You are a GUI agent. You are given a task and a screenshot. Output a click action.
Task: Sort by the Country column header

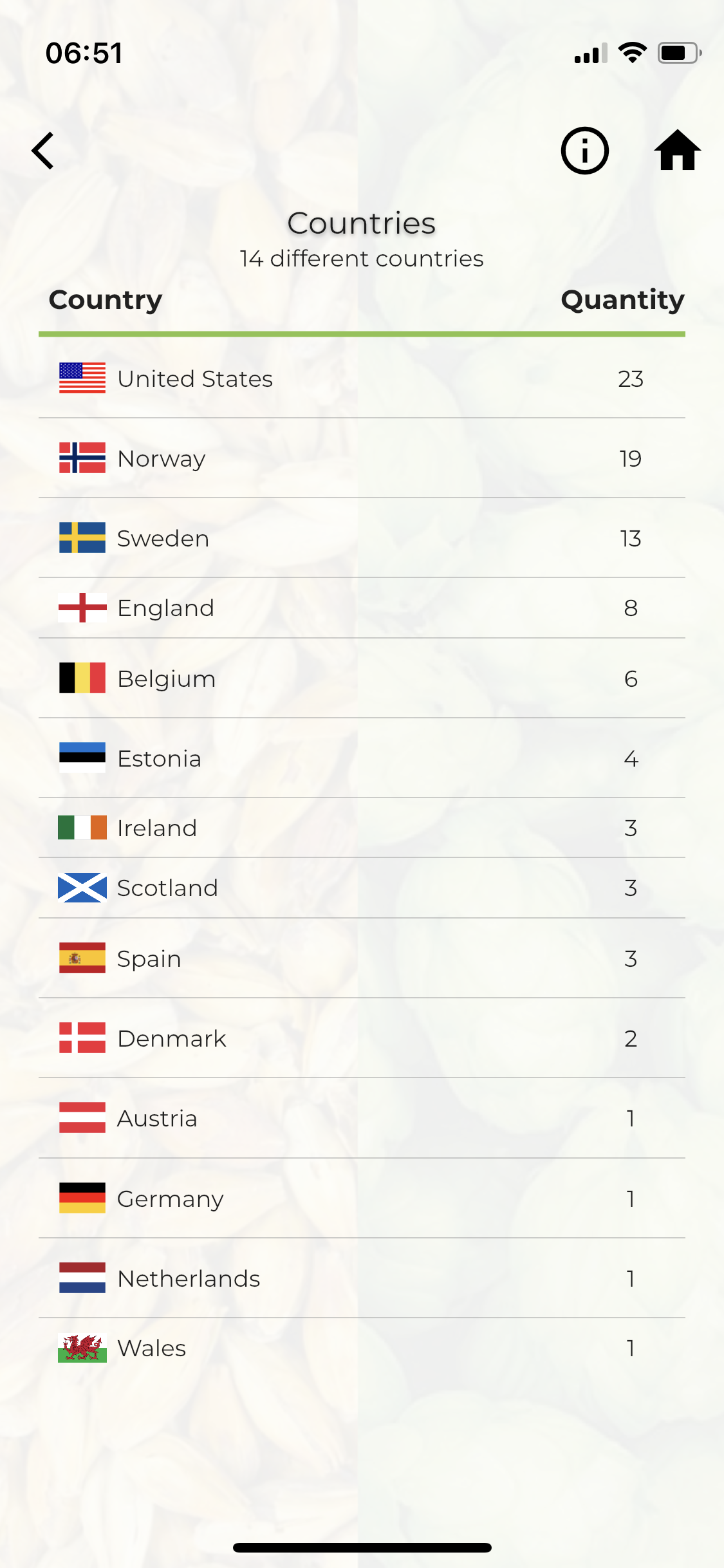click(106, 300)
